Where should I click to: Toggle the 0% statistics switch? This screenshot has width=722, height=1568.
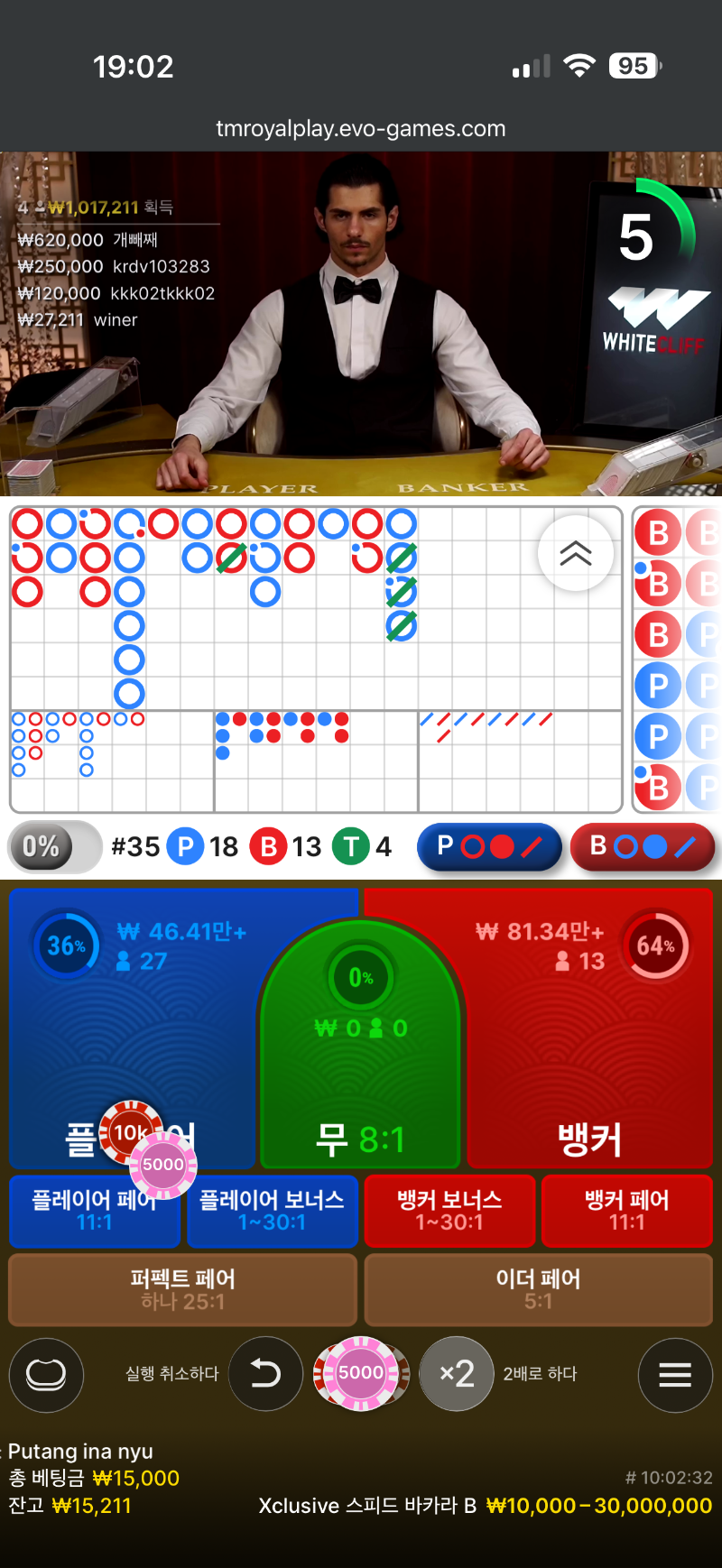(52, 846)
